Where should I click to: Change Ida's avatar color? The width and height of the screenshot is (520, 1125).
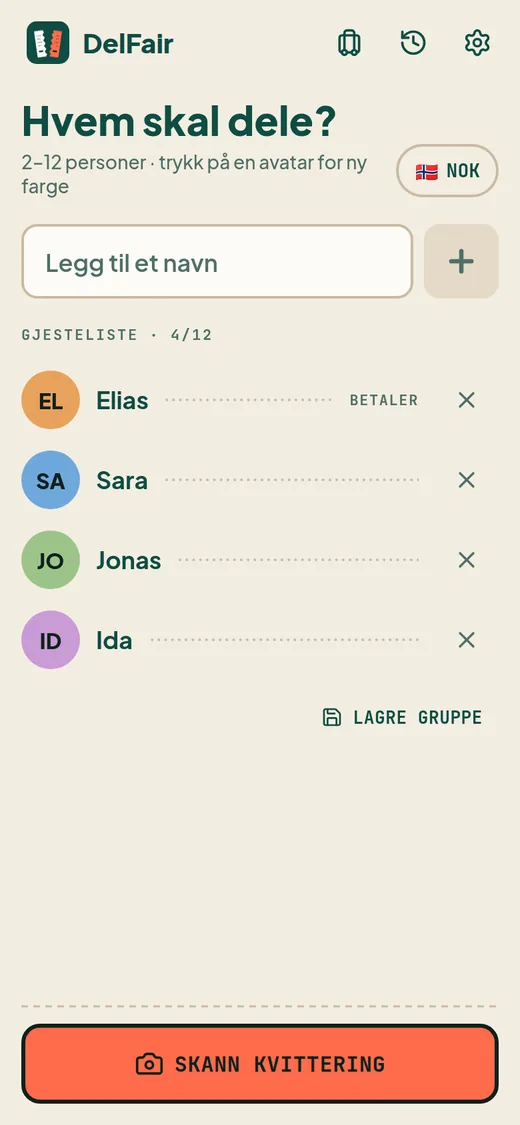click(50, 640)
